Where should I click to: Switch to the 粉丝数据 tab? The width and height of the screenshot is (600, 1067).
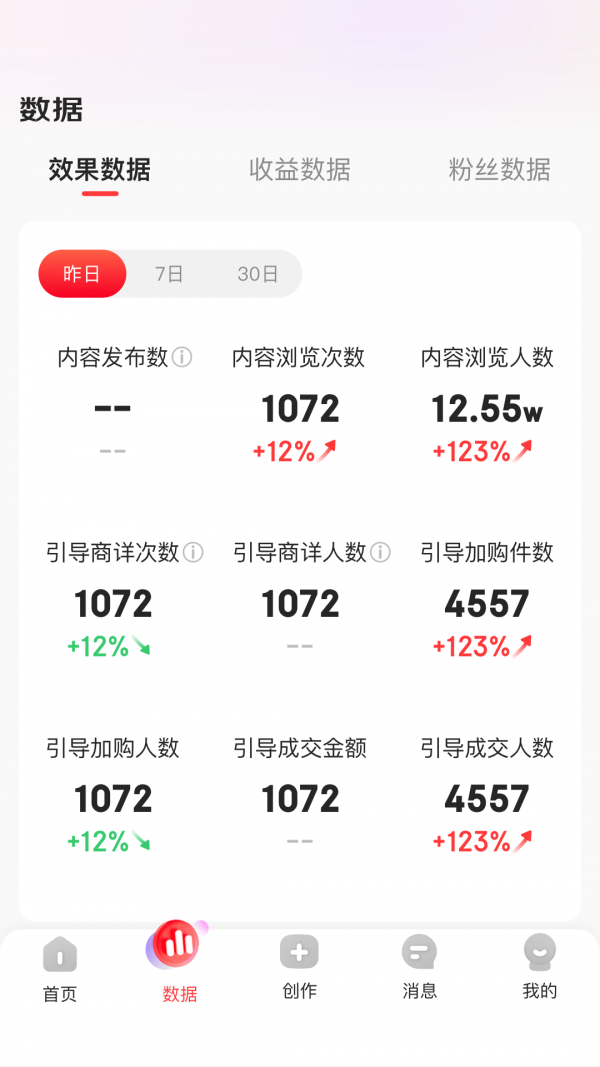(499, 170)
